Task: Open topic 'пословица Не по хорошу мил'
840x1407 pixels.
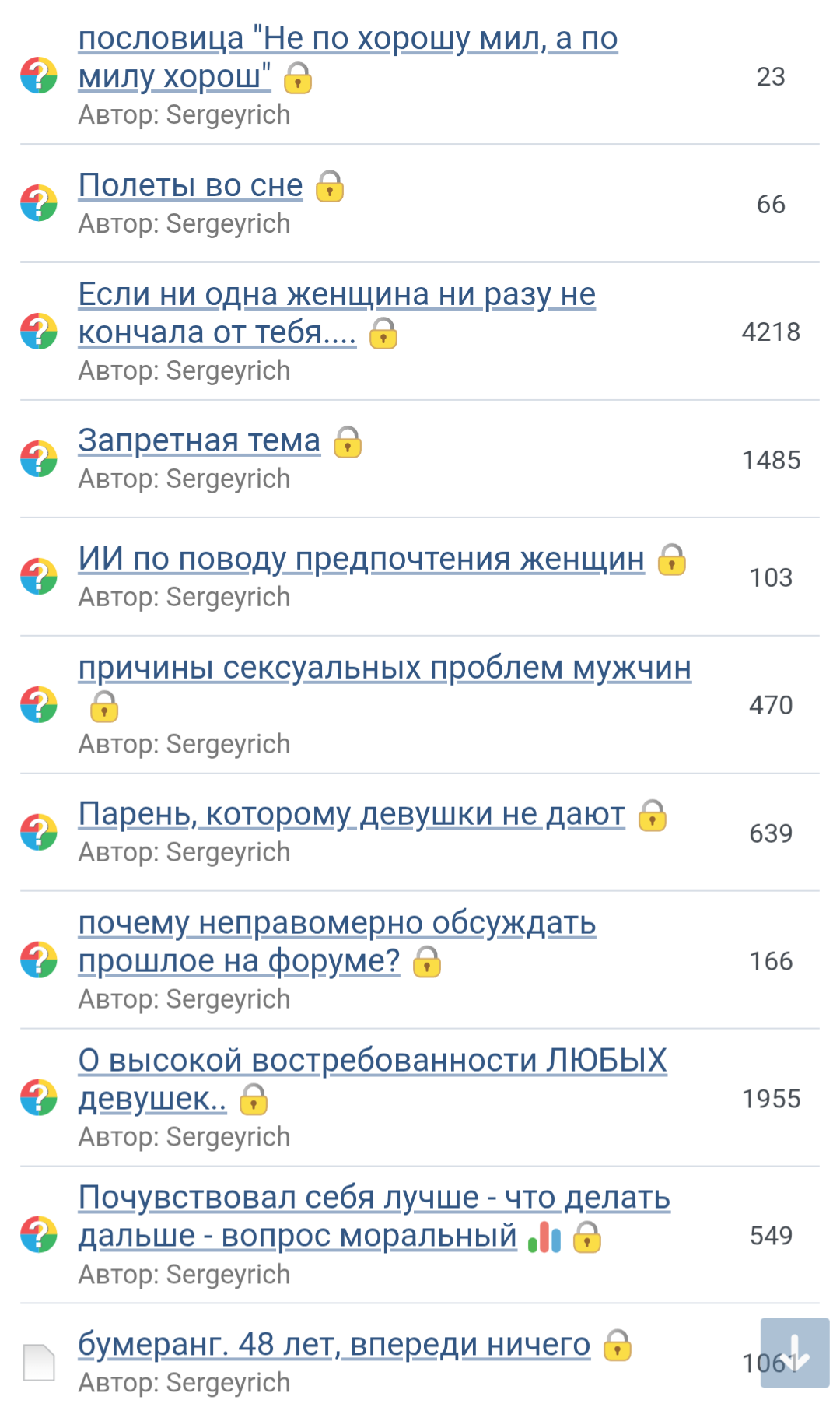Action: coord(347,39)
